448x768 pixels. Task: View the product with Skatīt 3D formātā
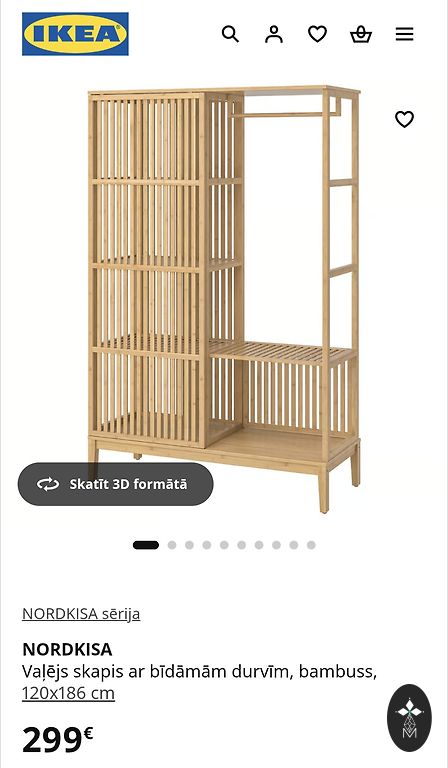coord(116,484)
